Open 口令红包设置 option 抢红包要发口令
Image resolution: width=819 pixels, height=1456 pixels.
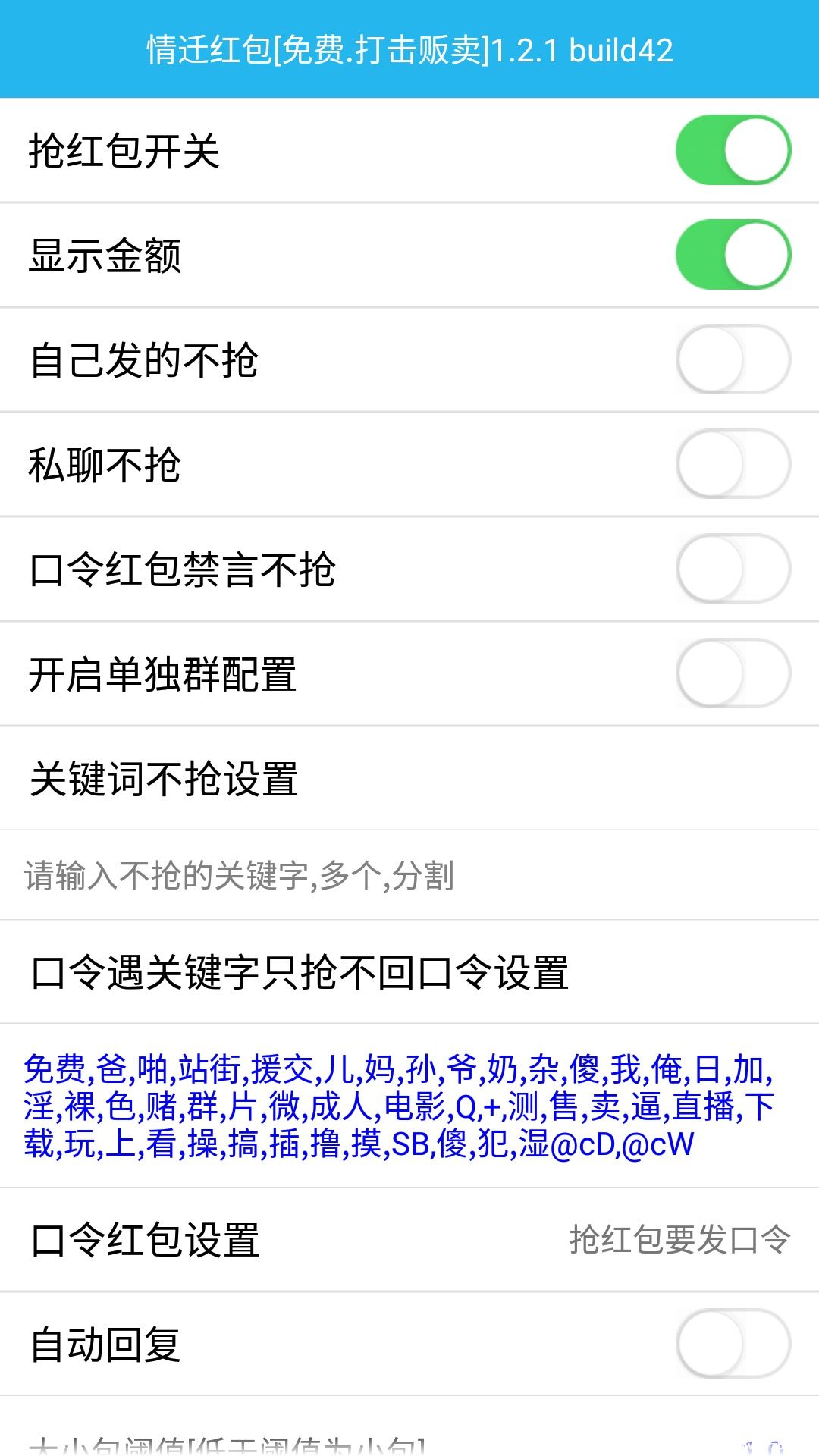pyautogui.click(x=679, y=1240)
